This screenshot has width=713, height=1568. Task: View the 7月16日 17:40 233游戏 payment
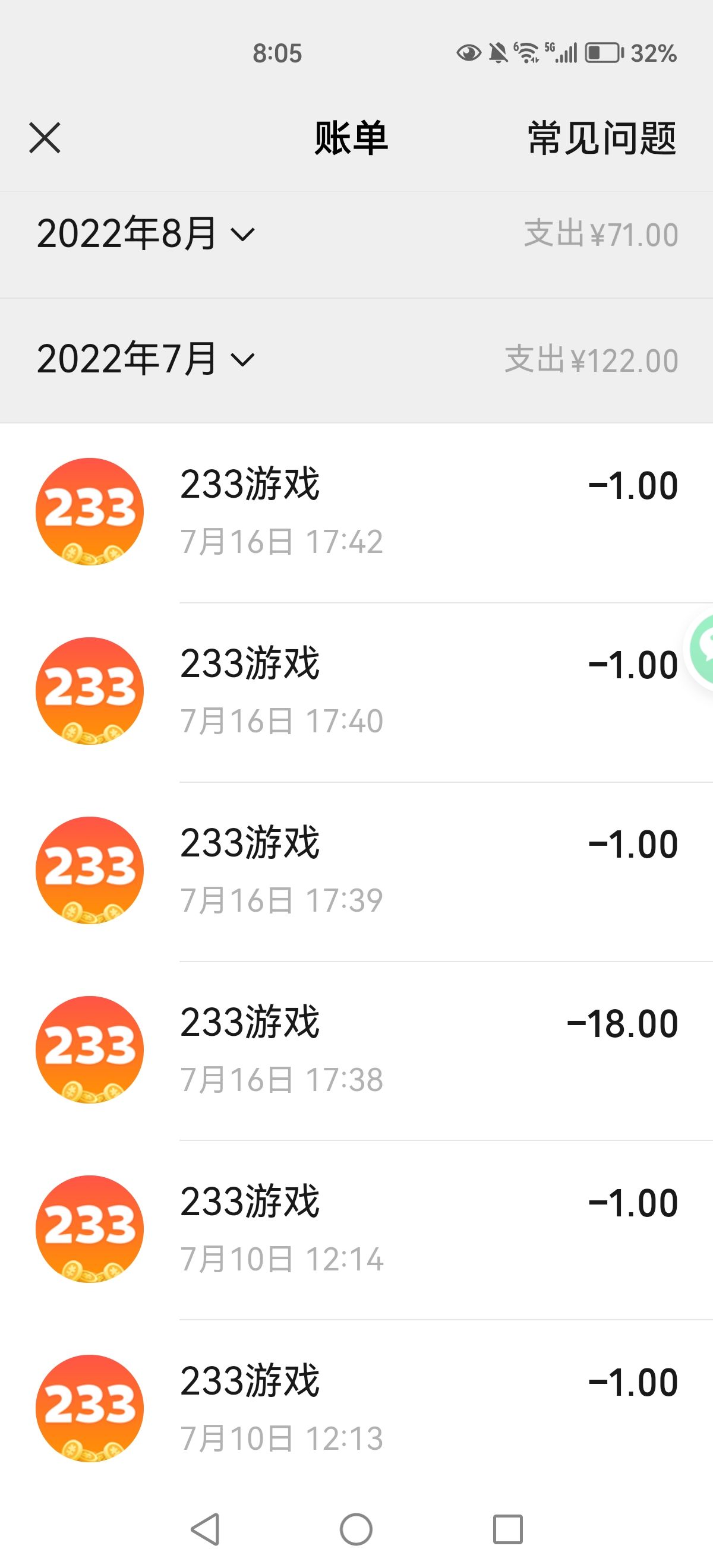click(356, 691)
